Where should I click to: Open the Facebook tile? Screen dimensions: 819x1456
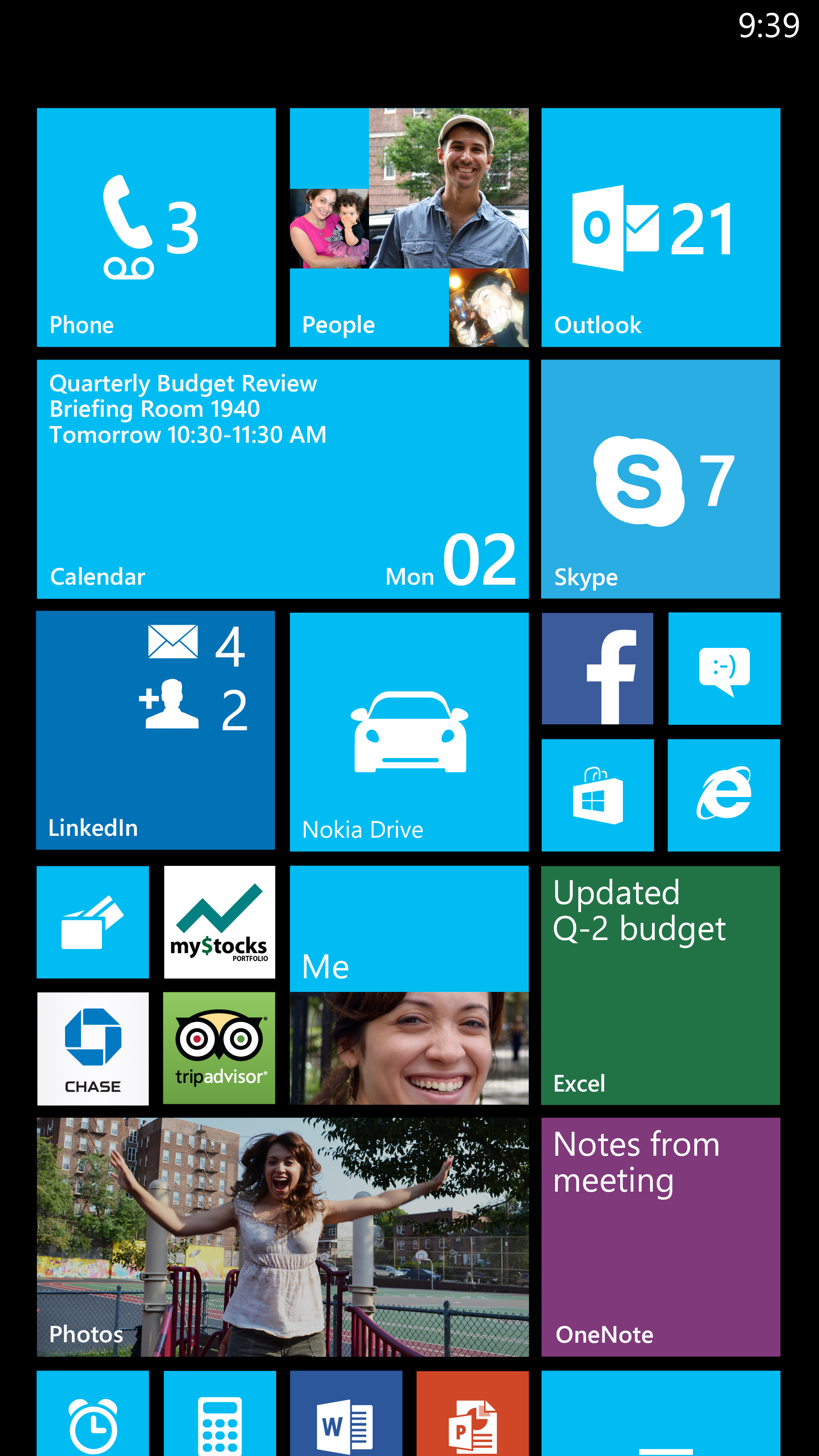[597, 668]
